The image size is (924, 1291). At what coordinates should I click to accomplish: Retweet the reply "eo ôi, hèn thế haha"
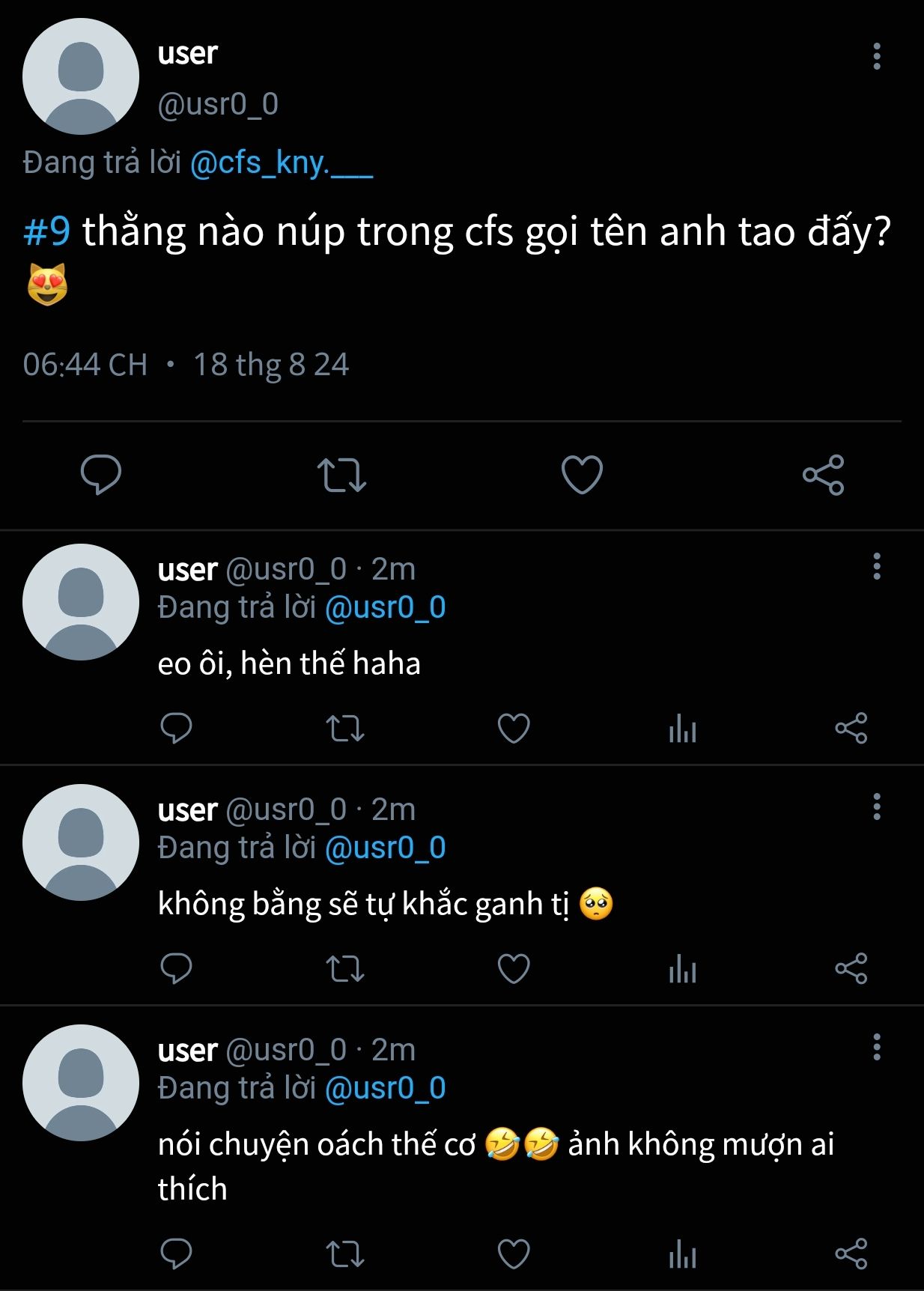(345, 728)
